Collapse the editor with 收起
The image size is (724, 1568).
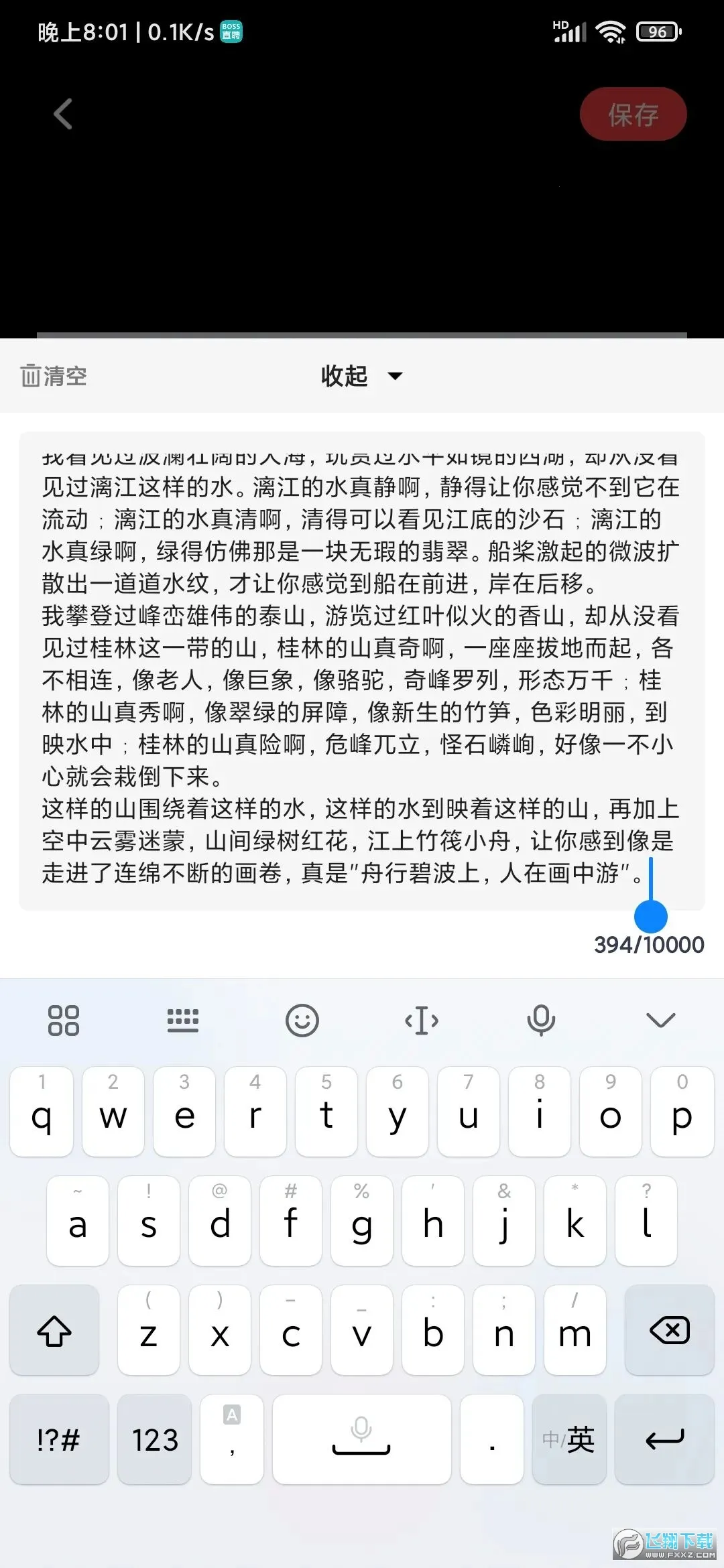[x=361, y=376]
